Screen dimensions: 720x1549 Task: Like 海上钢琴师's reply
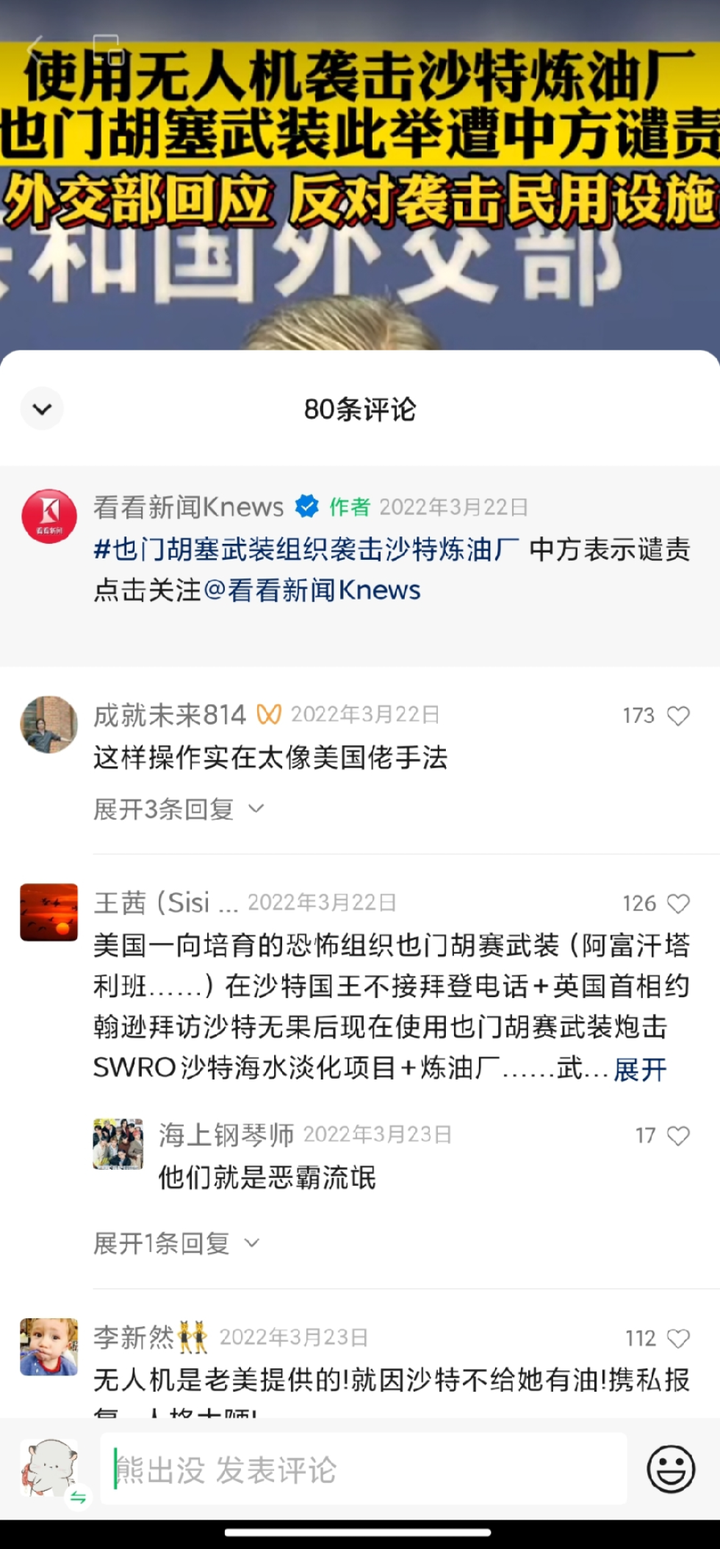point(678,1136)
